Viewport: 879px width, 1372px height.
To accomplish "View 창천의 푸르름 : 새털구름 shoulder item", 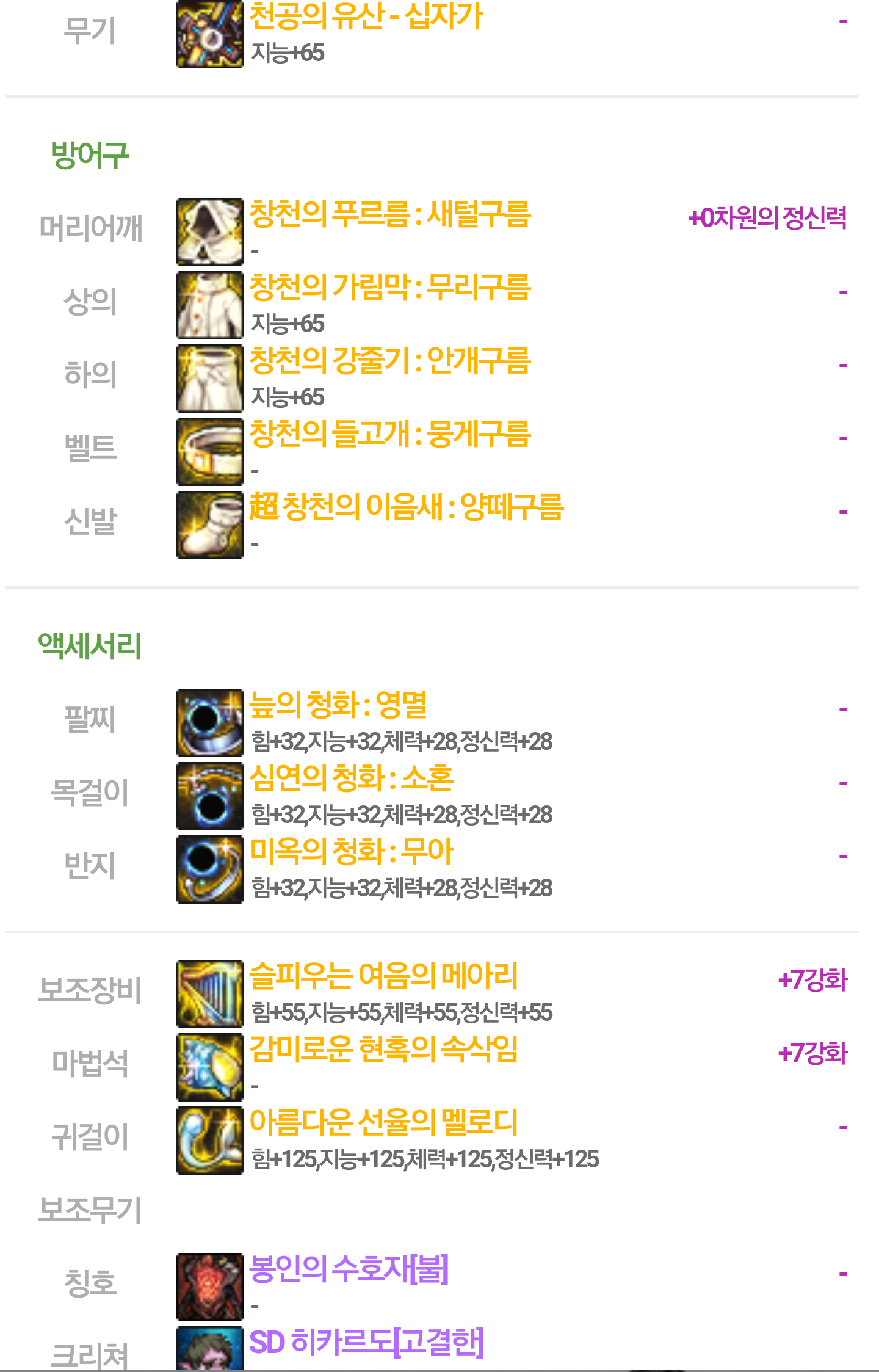I will pyautogui.click(x=389, y=214).
